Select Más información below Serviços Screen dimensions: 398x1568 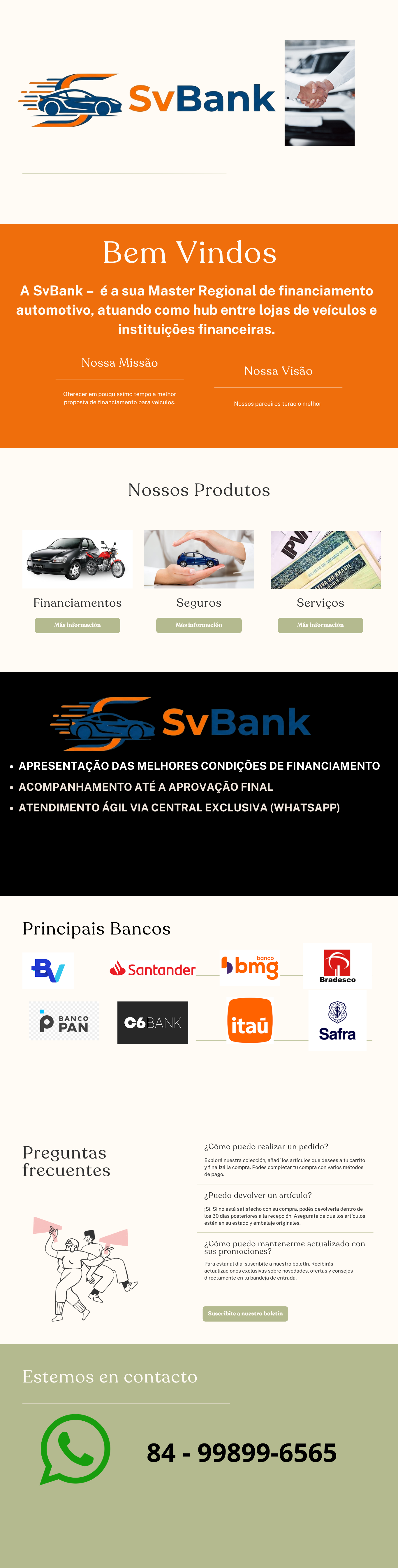coord(320,625)
